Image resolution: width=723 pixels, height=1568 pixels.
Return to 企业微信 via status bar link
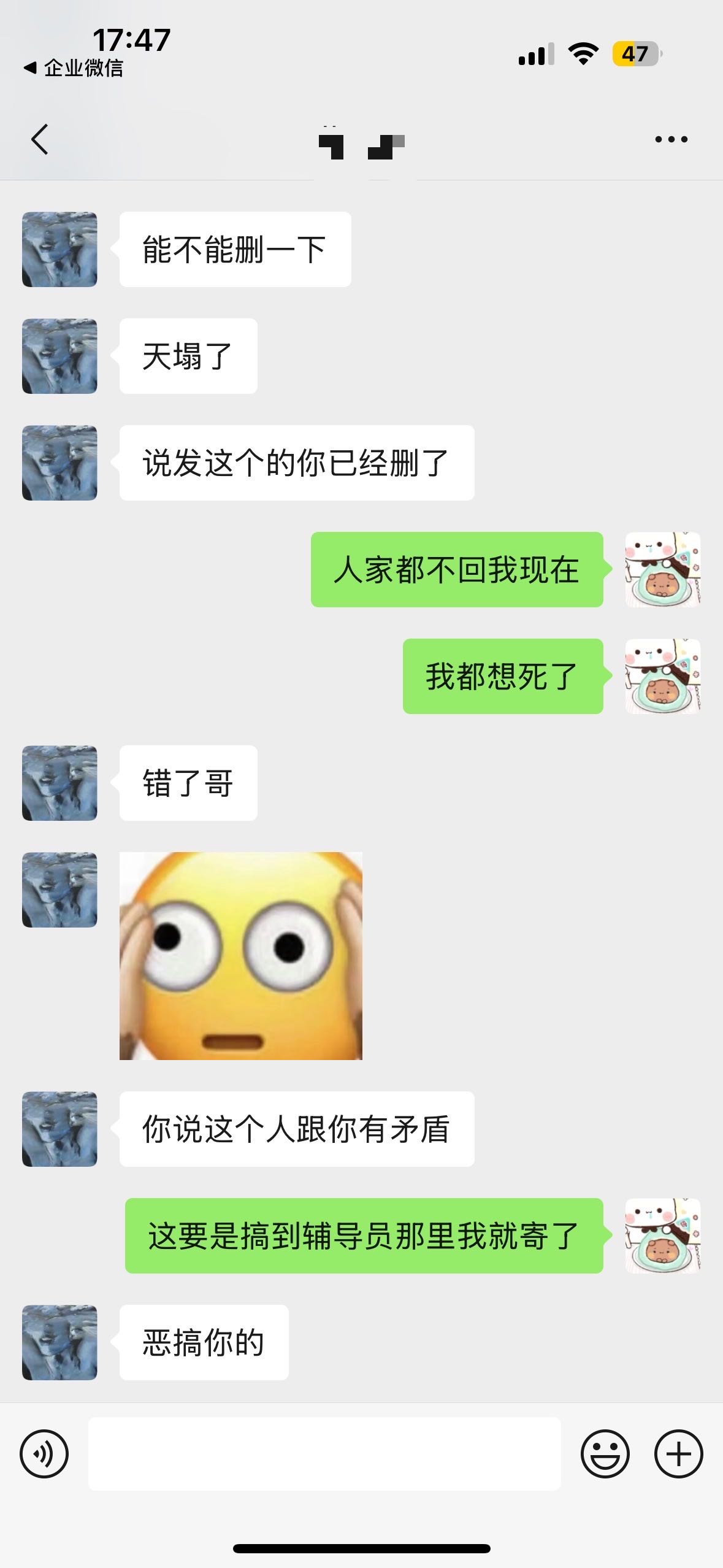[x=74, y=67]
